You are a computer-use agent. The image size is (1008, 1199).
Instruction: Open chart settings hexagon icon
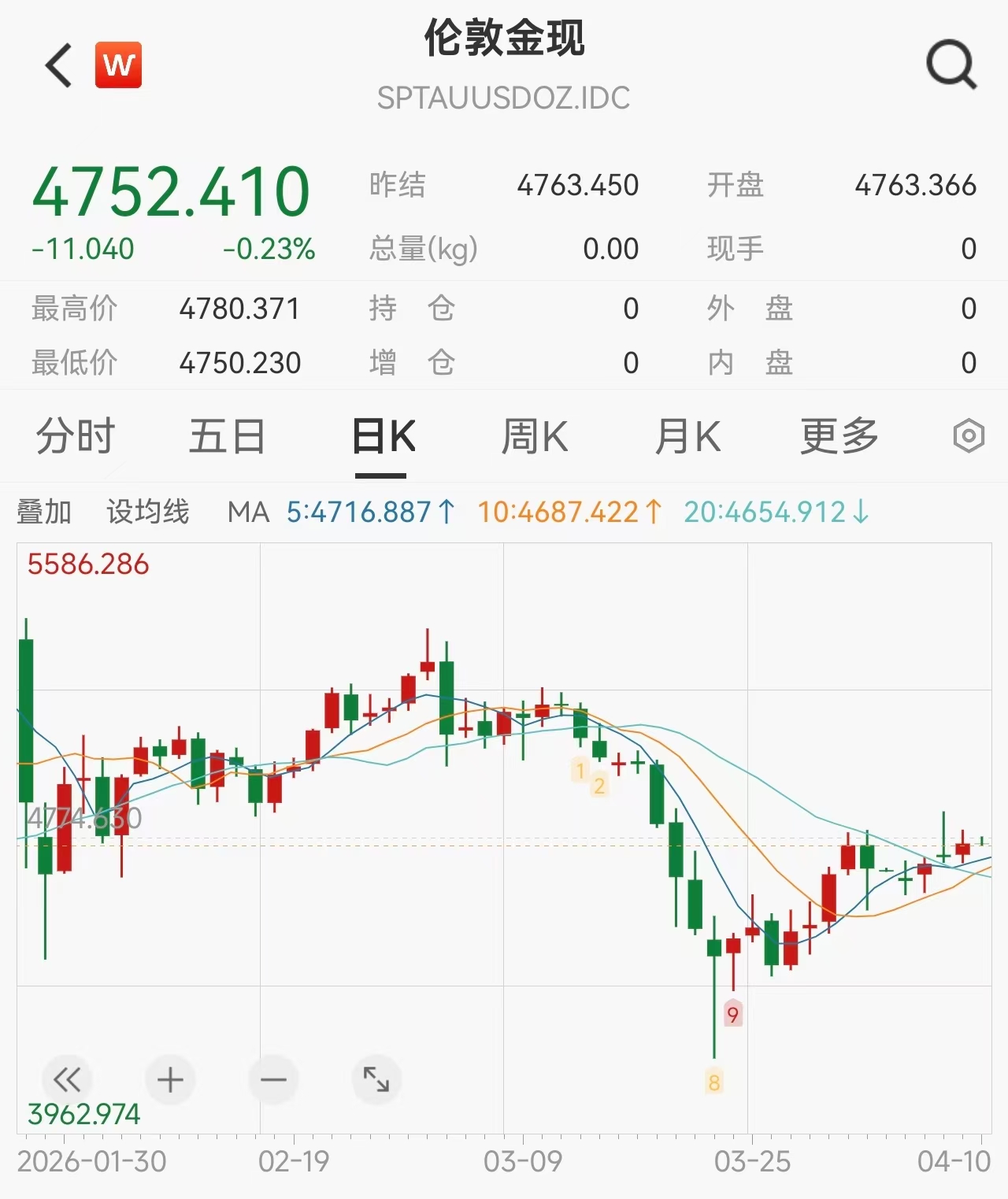coord(968,436)
